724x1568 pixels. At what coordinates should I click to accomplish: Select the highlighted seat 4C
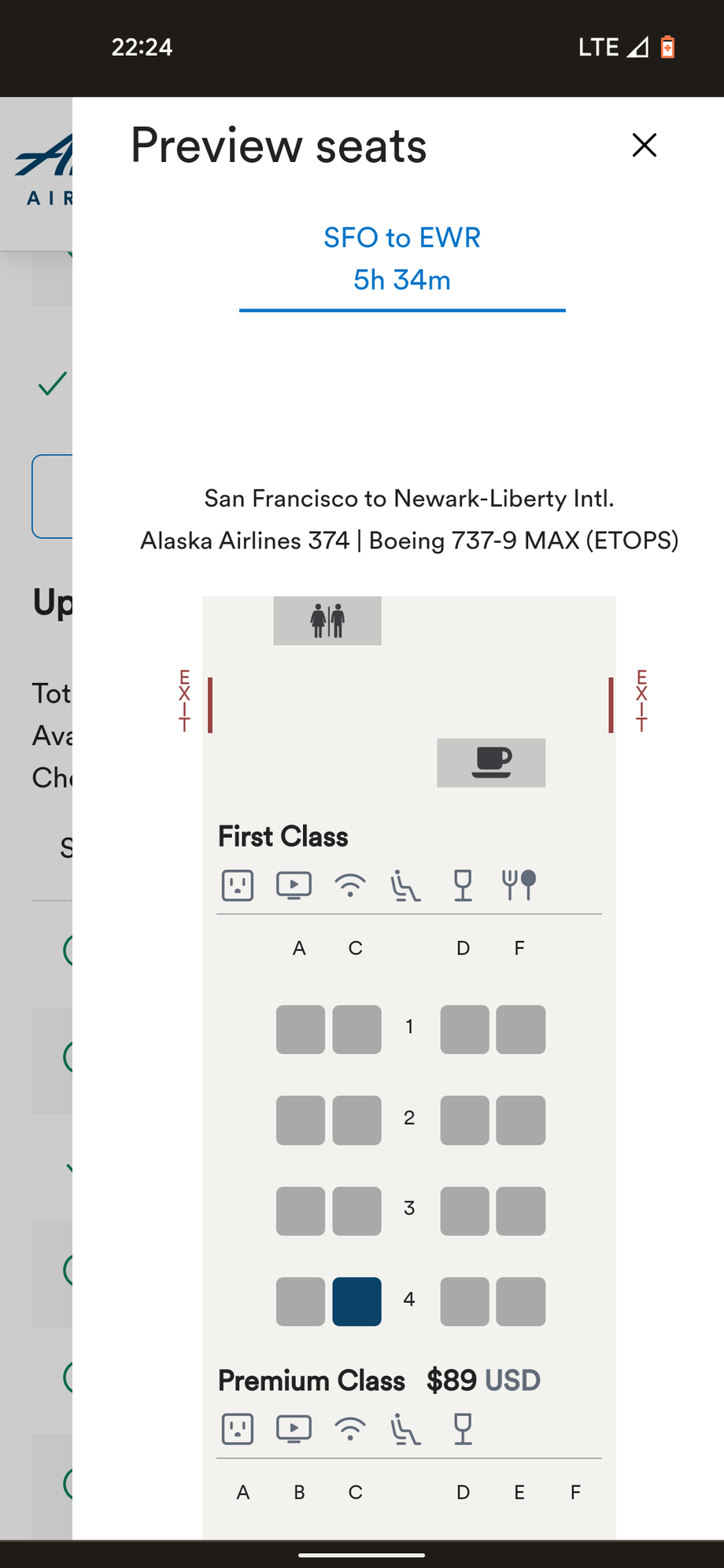(x=356, y=1301)
